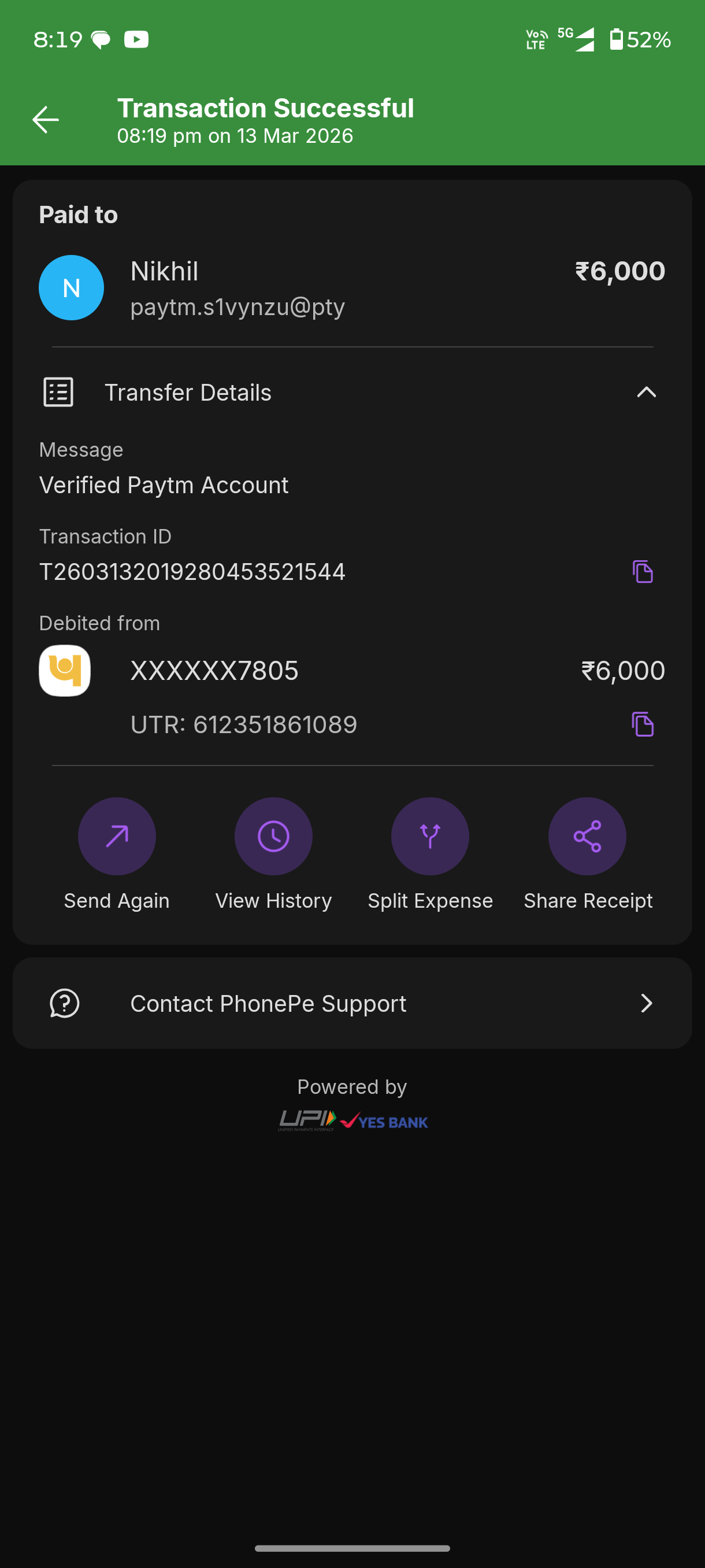Go back using the top arrow

[46, 119]
